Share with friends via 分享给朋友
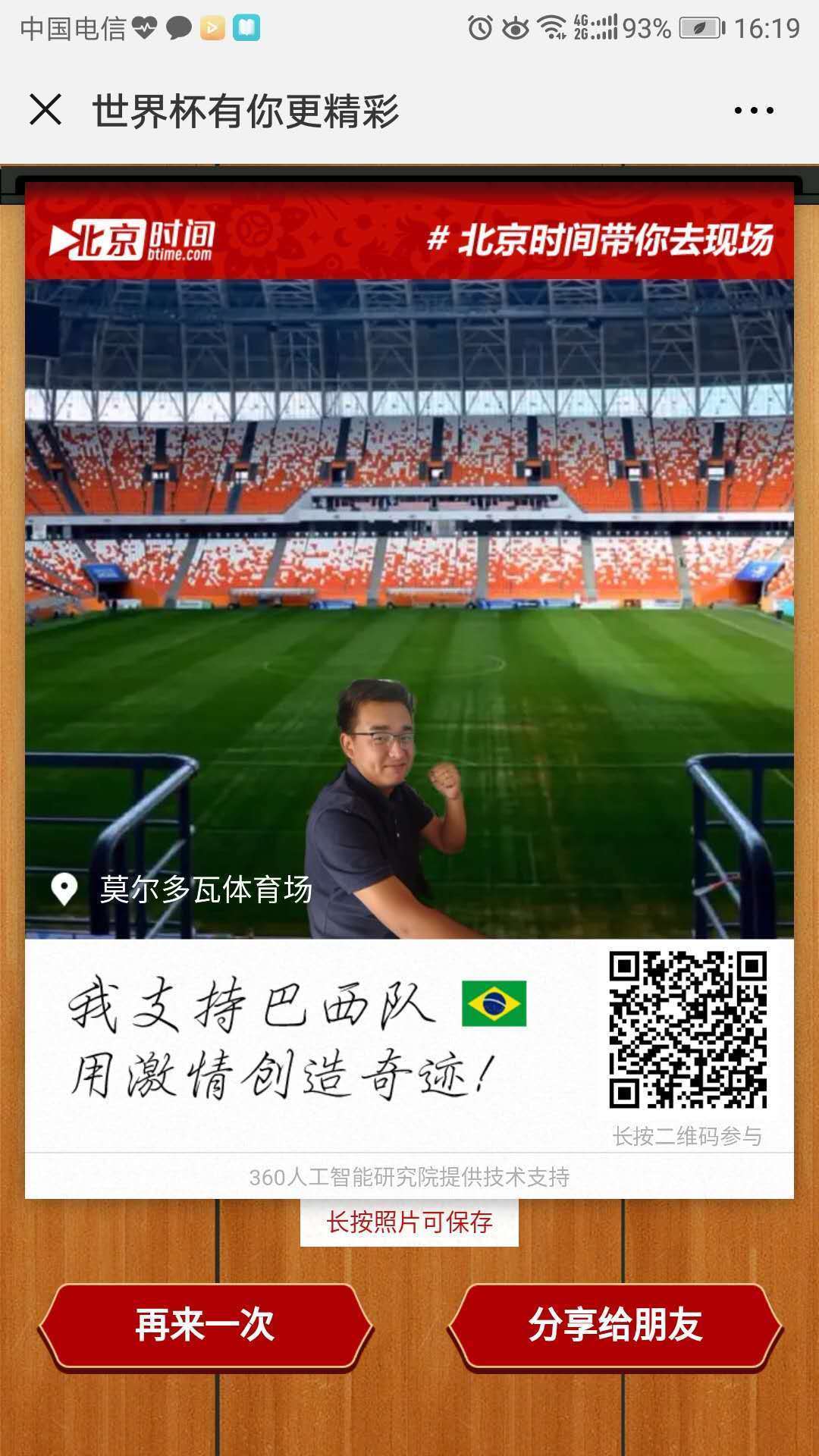The width and height of the screenshot is (819, 1456). click(615, 1326)
